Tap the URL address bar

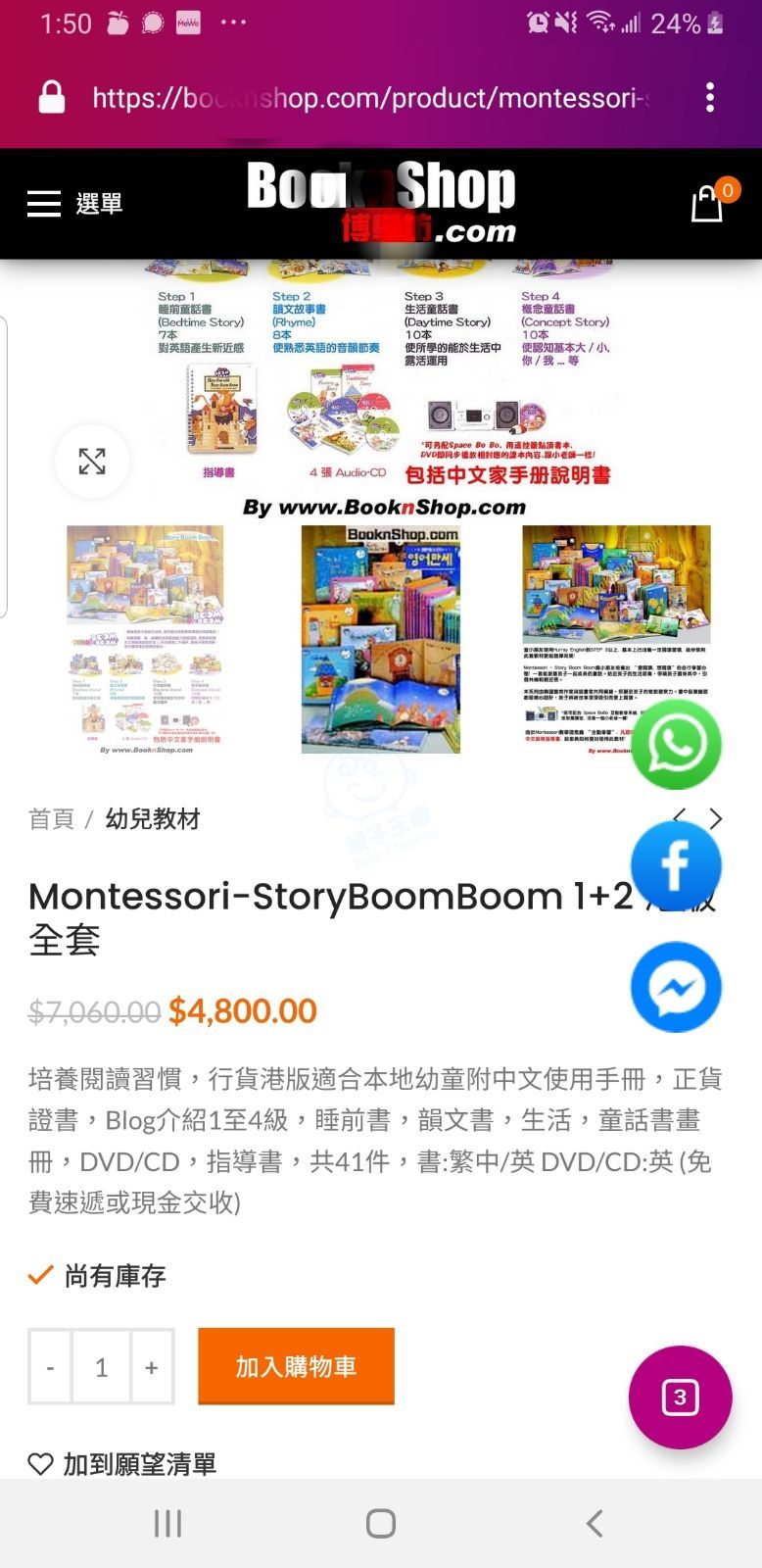click(x=370, y=98)
